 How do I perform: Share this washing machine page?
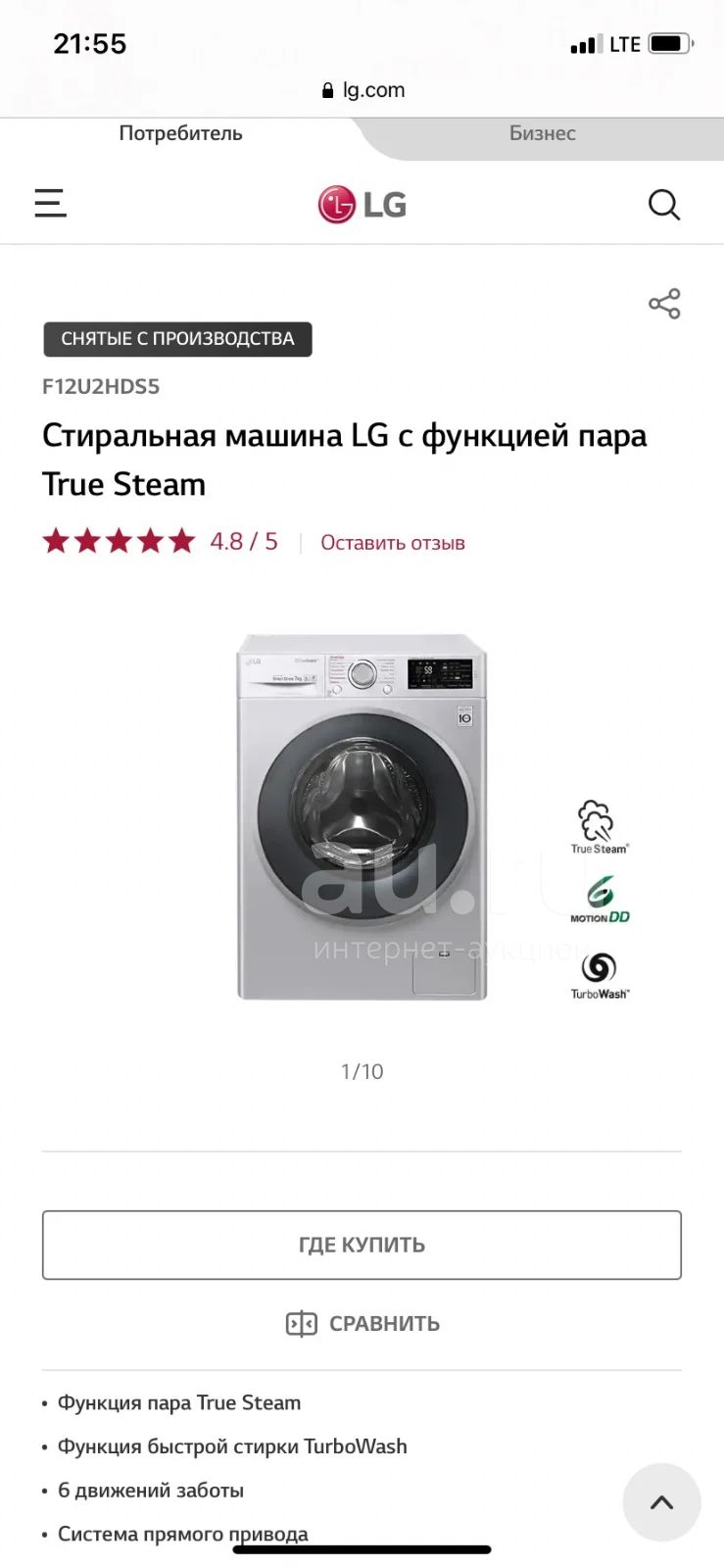[x=664, y=304]
